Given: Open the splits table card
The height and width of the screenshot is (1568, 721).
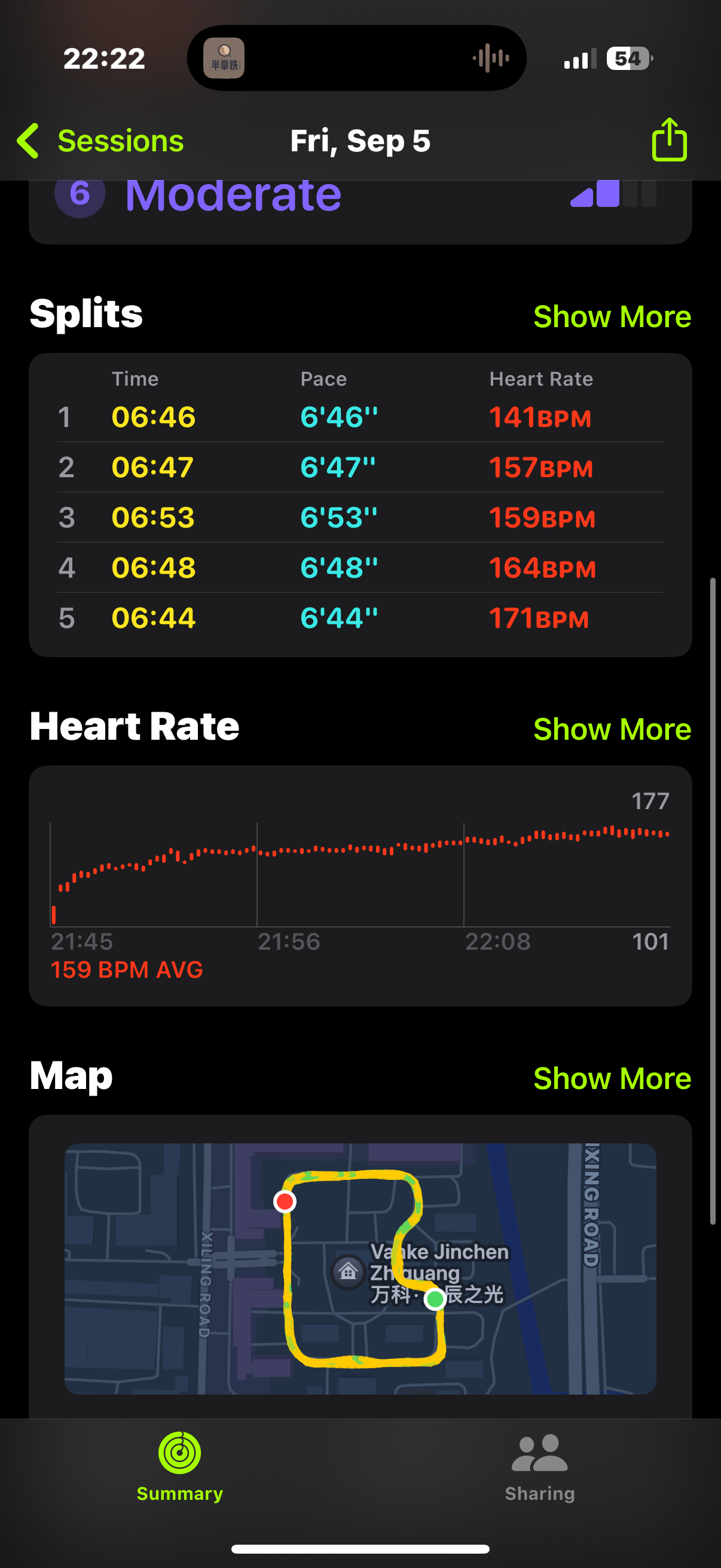Looking at the screenshot, I should pyautogui.click(x=360, y=505).
